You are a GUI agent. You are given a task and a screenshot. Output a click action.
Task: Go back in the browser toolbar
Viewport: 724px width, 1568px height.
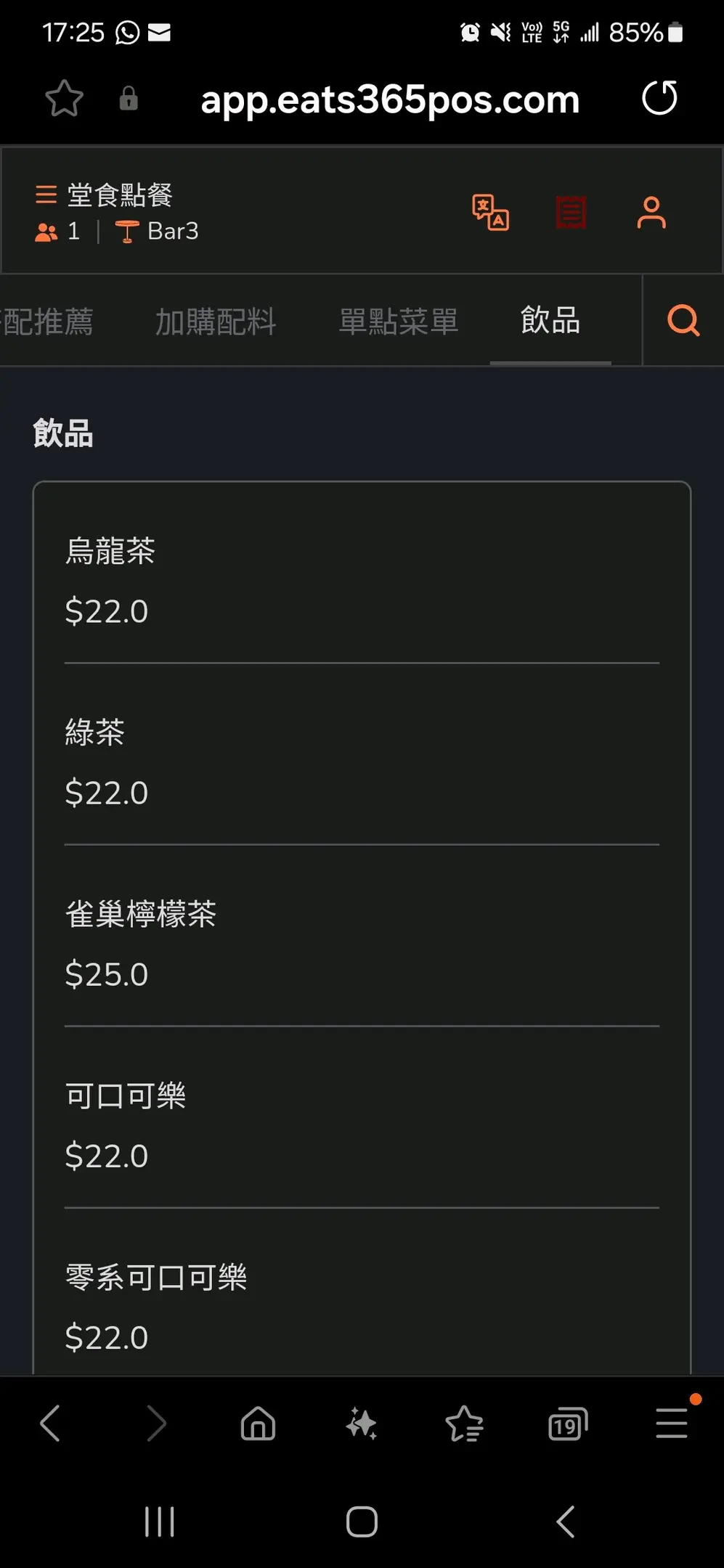(50, 1424)
